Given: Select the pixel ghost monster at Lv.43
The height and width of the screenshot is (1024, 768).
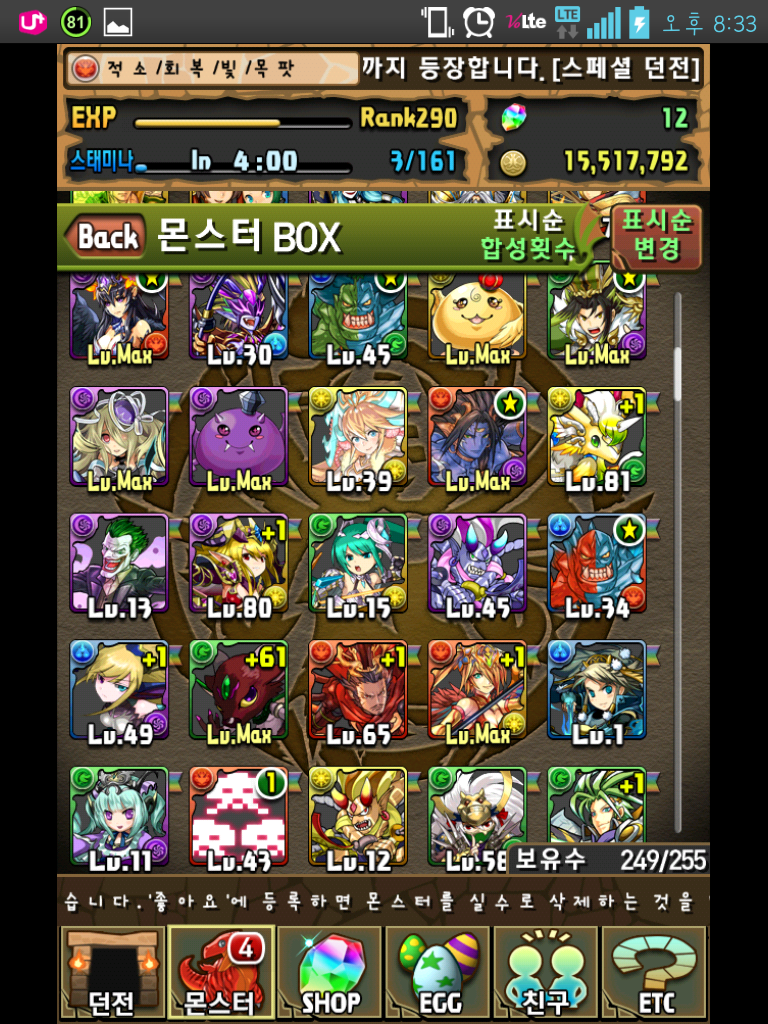Looking at the screenshot, I should click(239, 815).
